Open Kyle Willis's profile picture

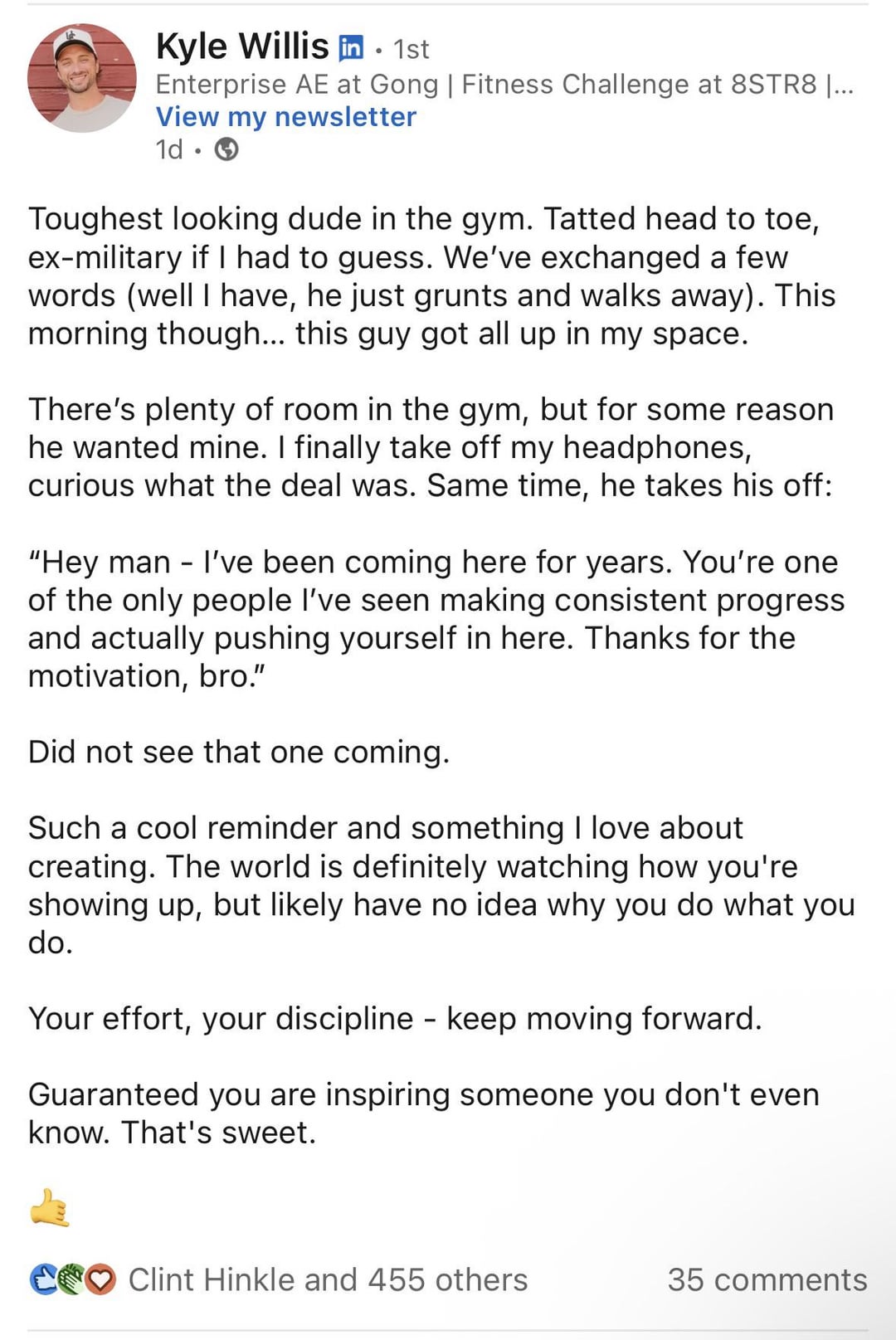(81, 78)
